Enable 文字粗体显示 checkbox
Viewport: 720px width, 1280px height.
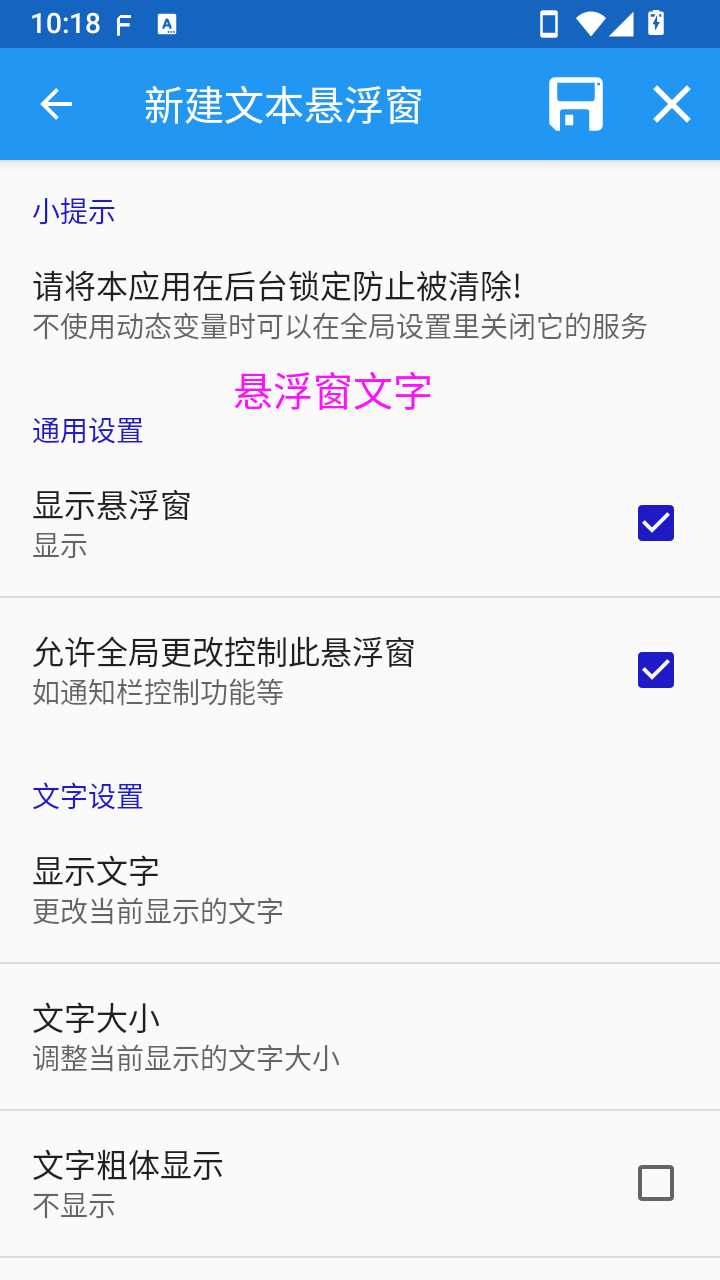[656, 1183]
